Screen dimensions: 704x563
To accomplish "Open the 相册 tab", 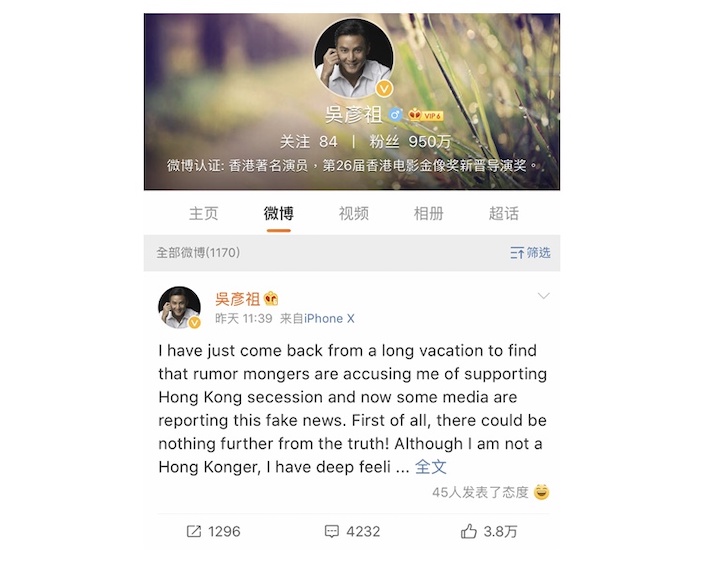I will coord(428,213).
